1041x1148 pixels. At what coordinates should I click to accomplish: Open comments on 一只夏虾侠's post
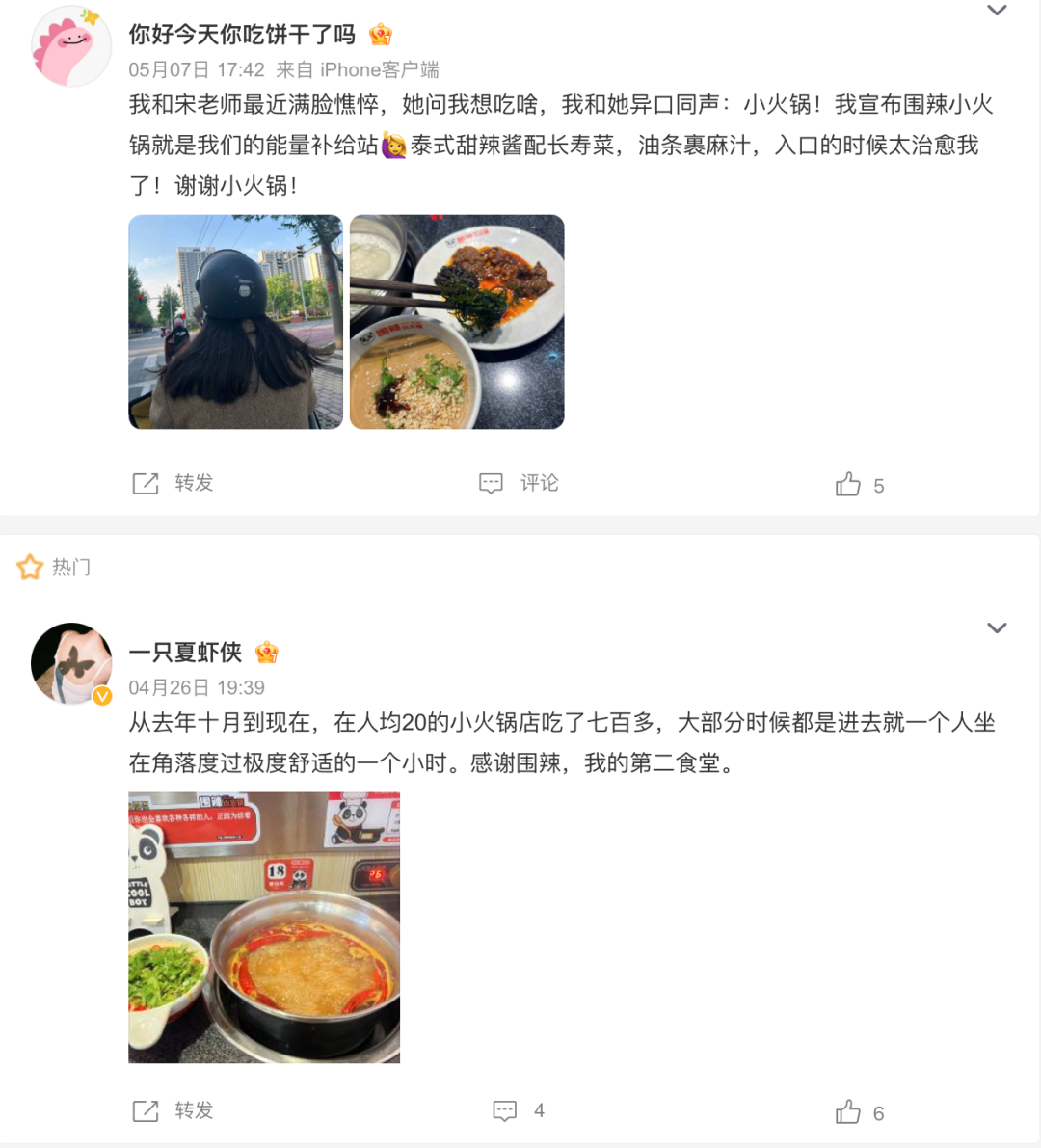pyautogui.click(x=518, y=1110)
